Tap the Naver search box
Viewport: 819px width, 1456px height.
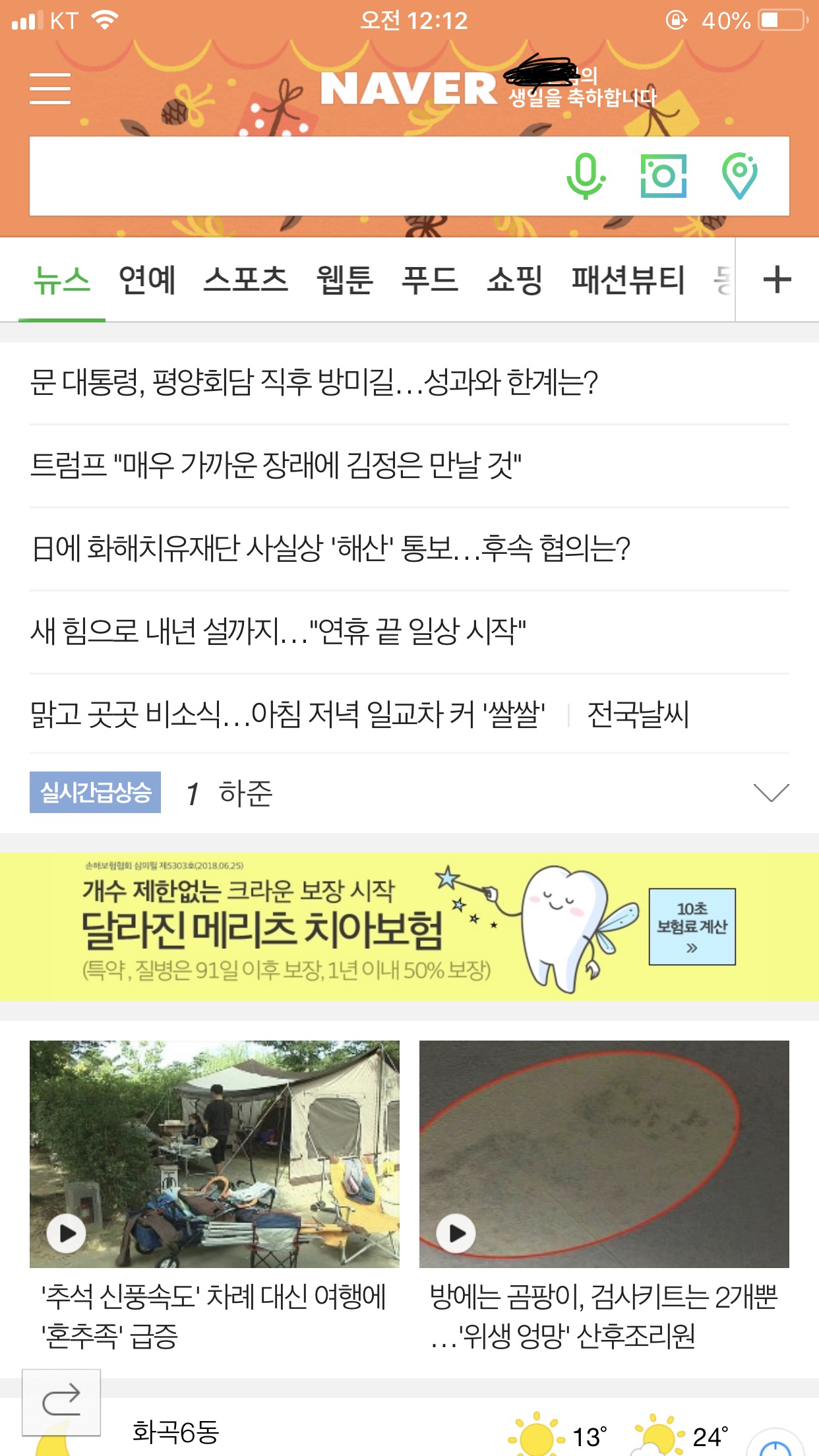click(290, 176)
